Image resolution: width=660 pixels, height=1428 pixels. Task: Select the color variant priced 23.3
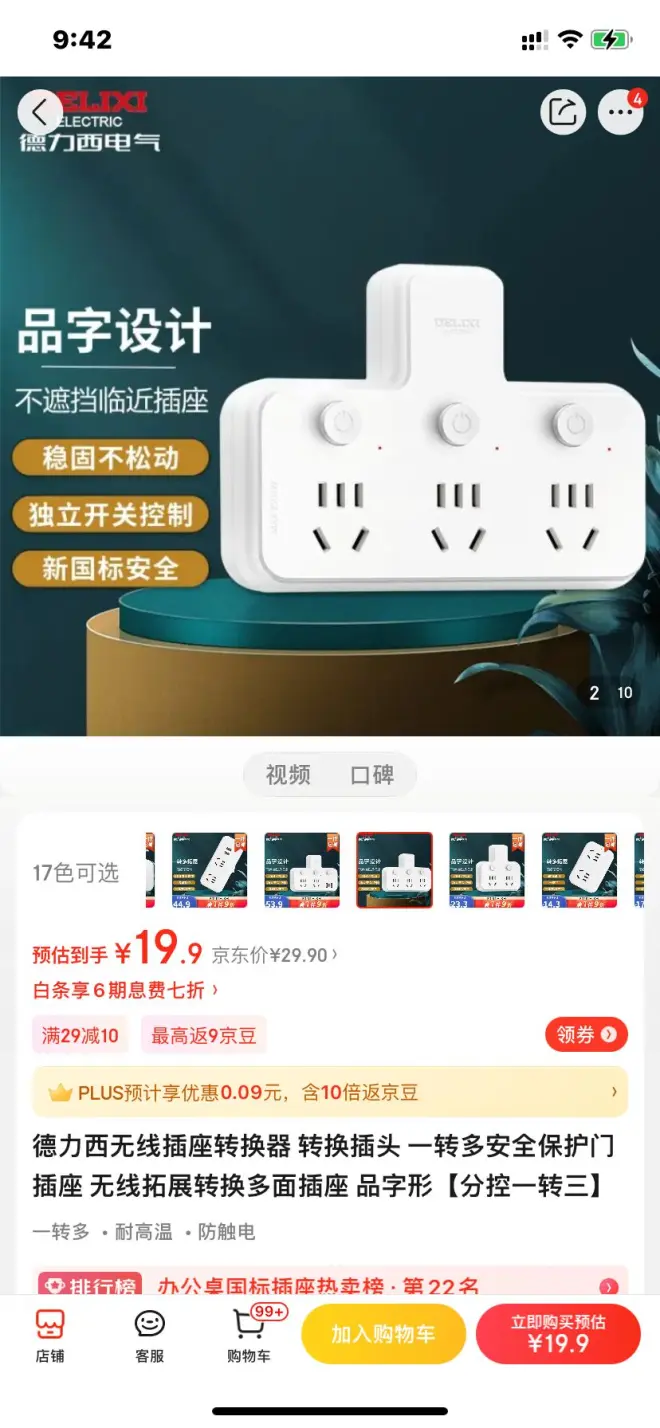click(487, 870)
